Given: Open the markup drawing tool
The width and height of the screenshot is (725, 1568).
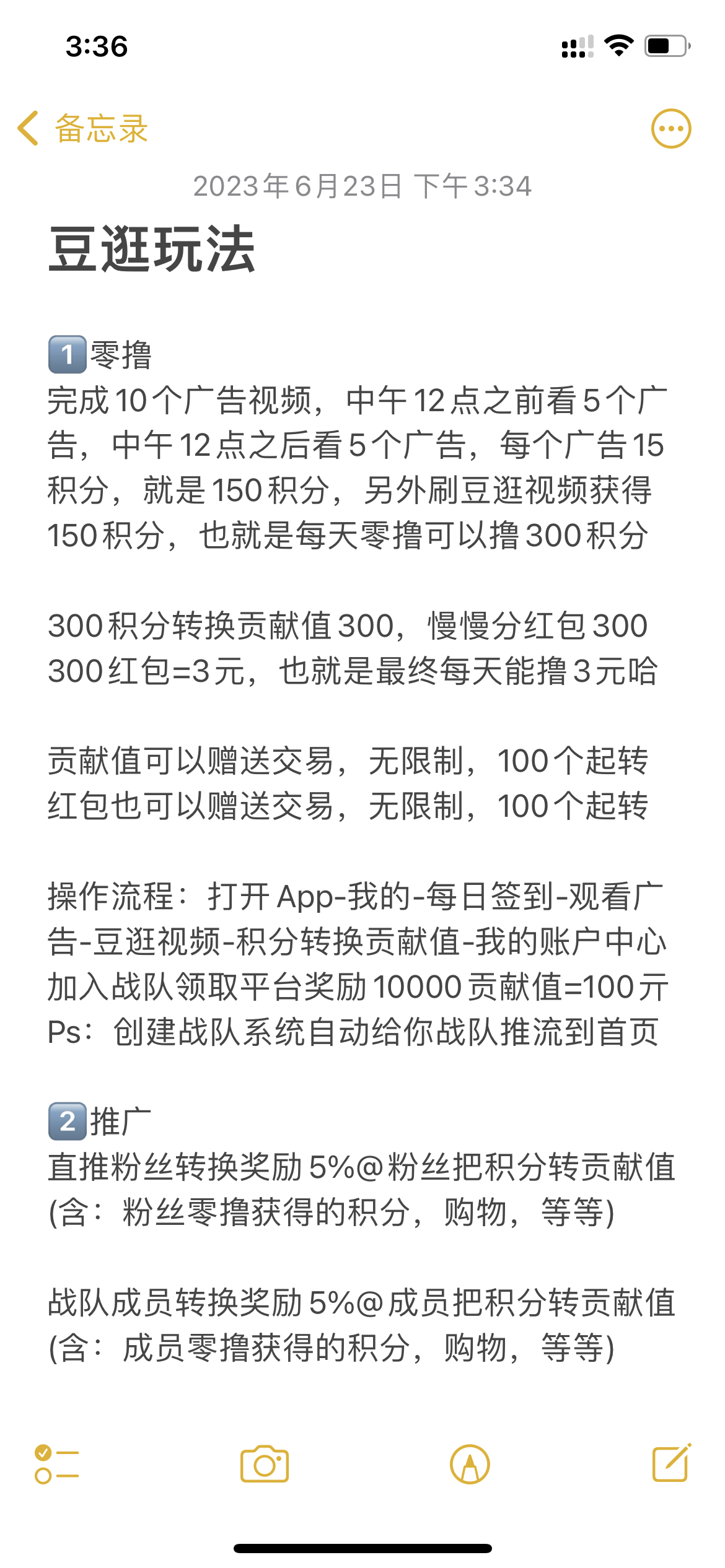Looking at the screenshot, I should pos(470,1465).
